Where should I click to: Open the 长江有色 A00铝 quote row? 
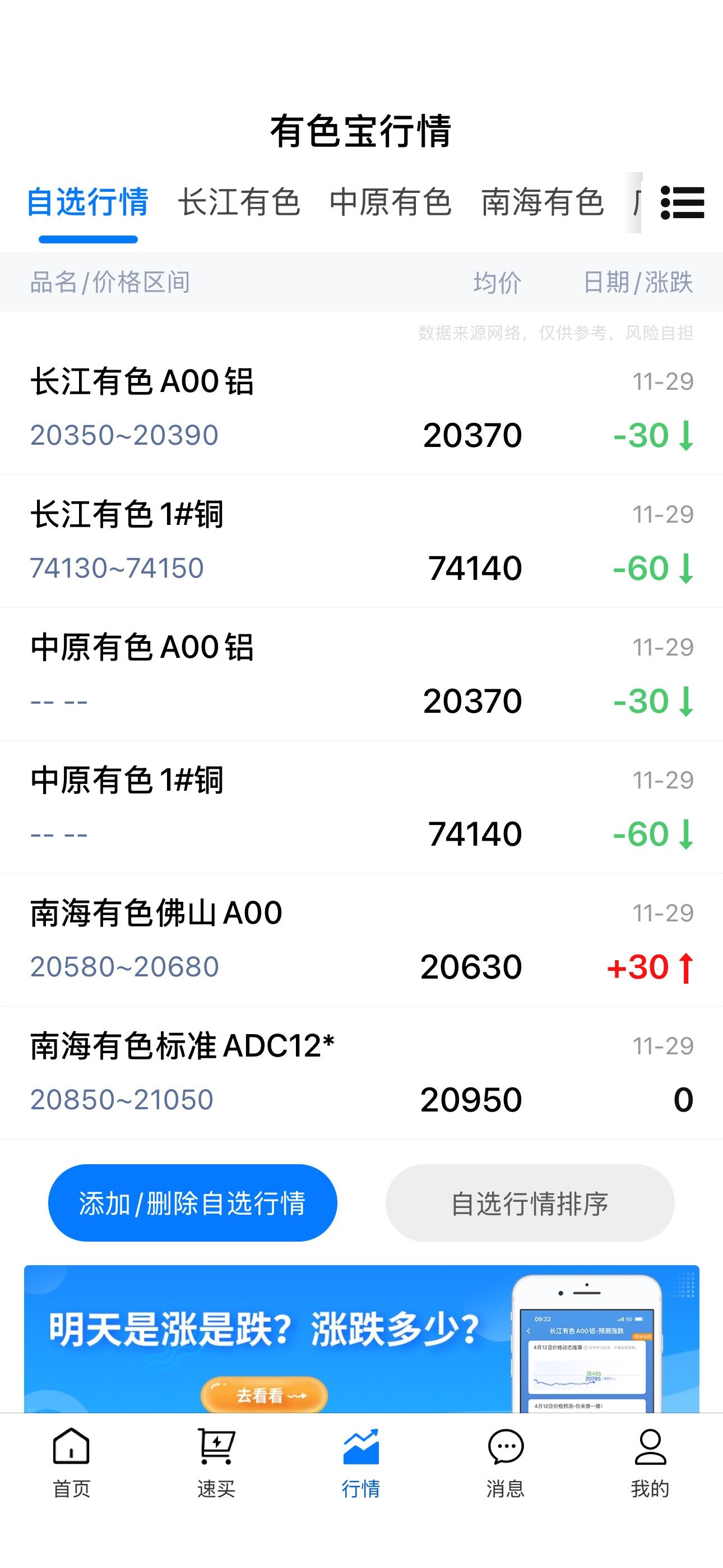pos(361,408)
